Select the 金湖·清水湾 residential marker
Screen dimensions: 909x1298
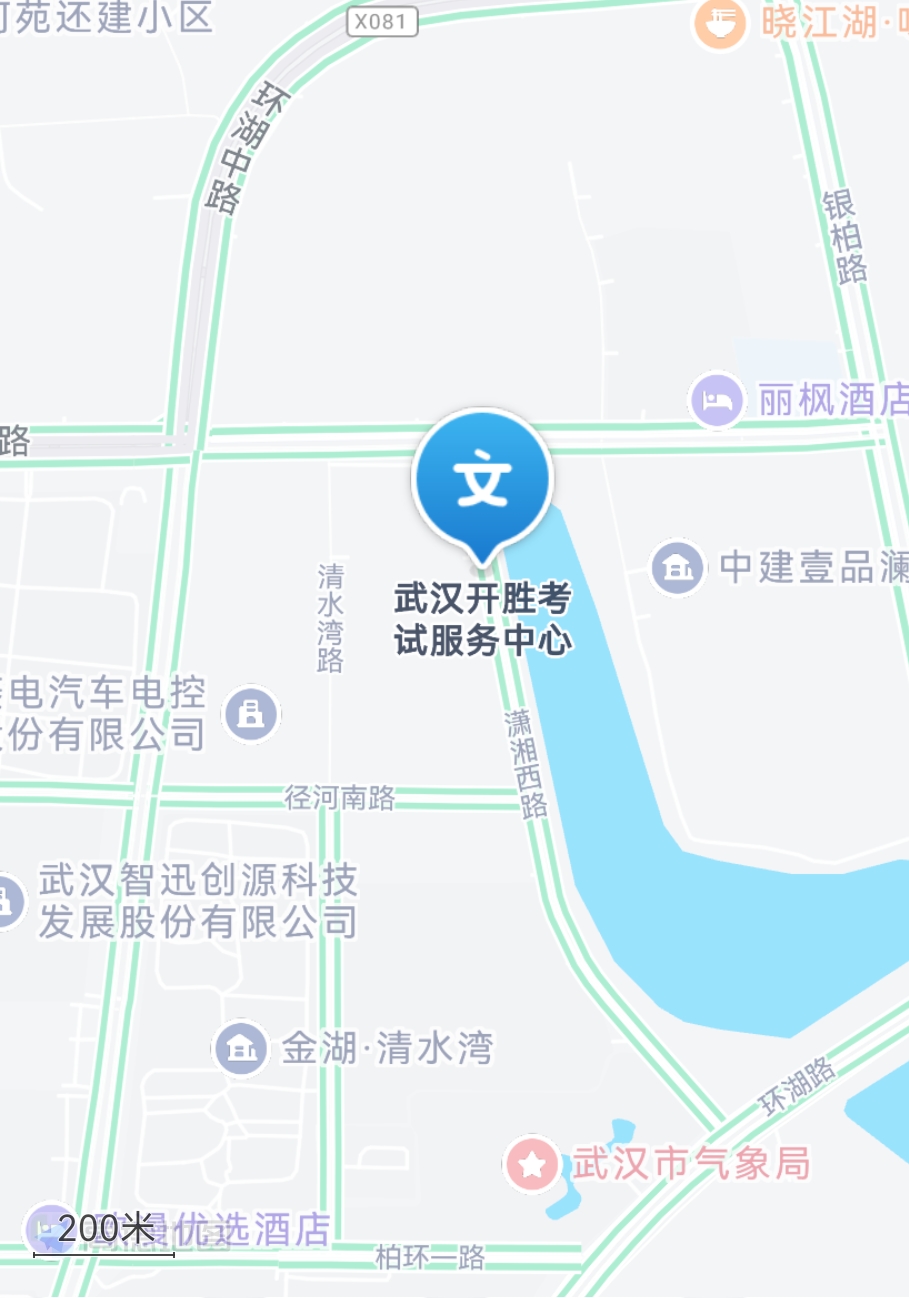click(x=240, y=1048)
